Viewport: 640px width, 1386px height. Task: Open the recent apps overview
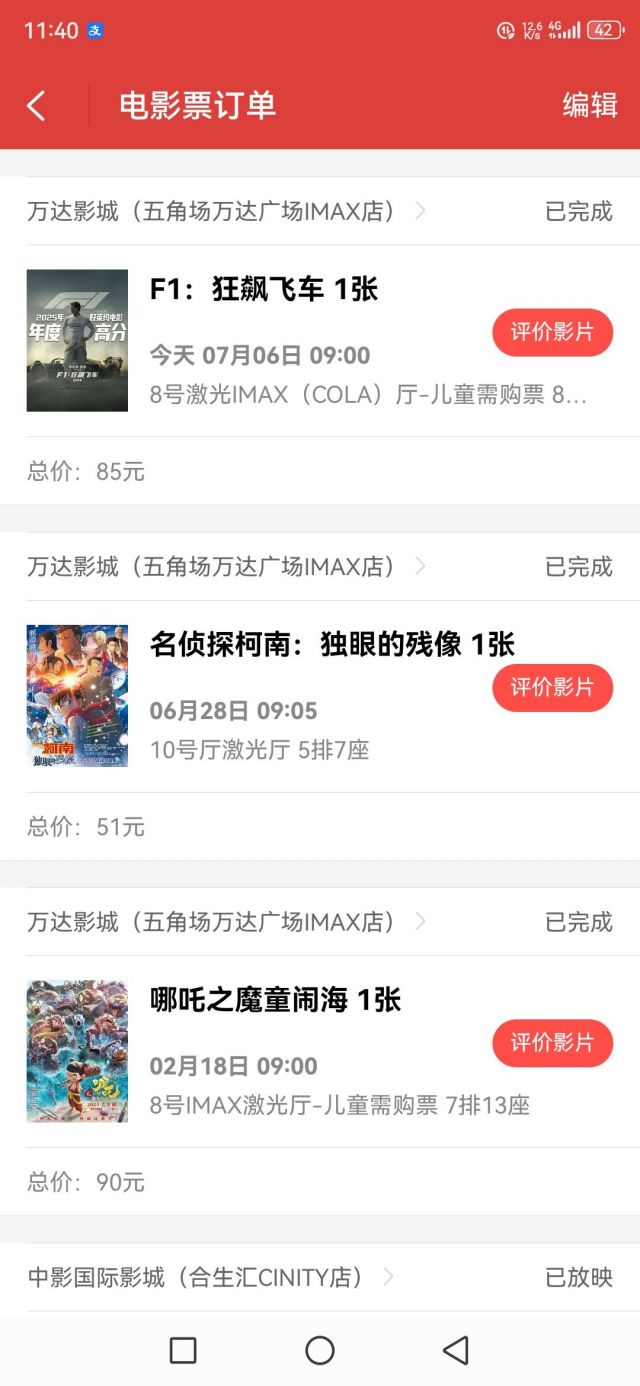pyautogui.click(x=183, y=1350)
